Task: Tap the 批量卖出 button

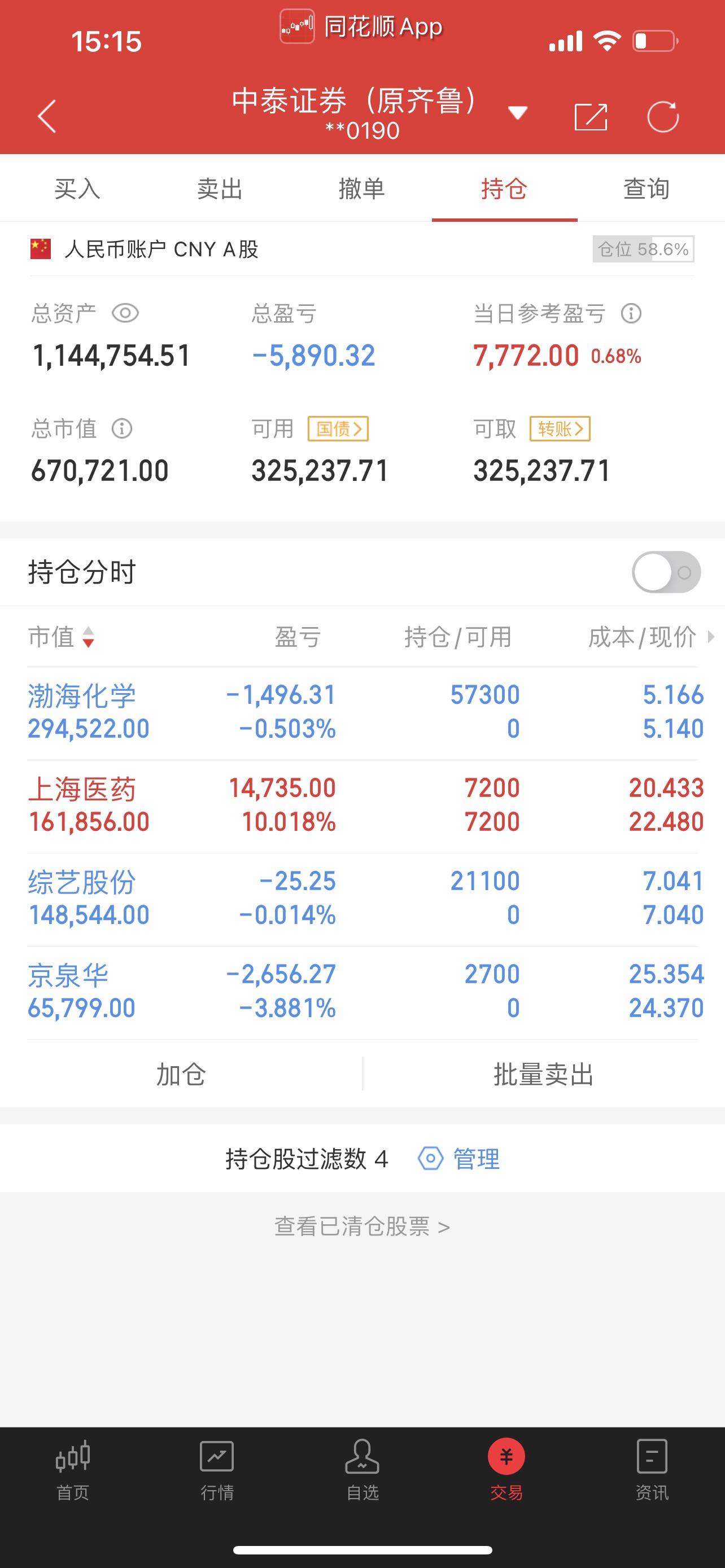Action: 544,1074
